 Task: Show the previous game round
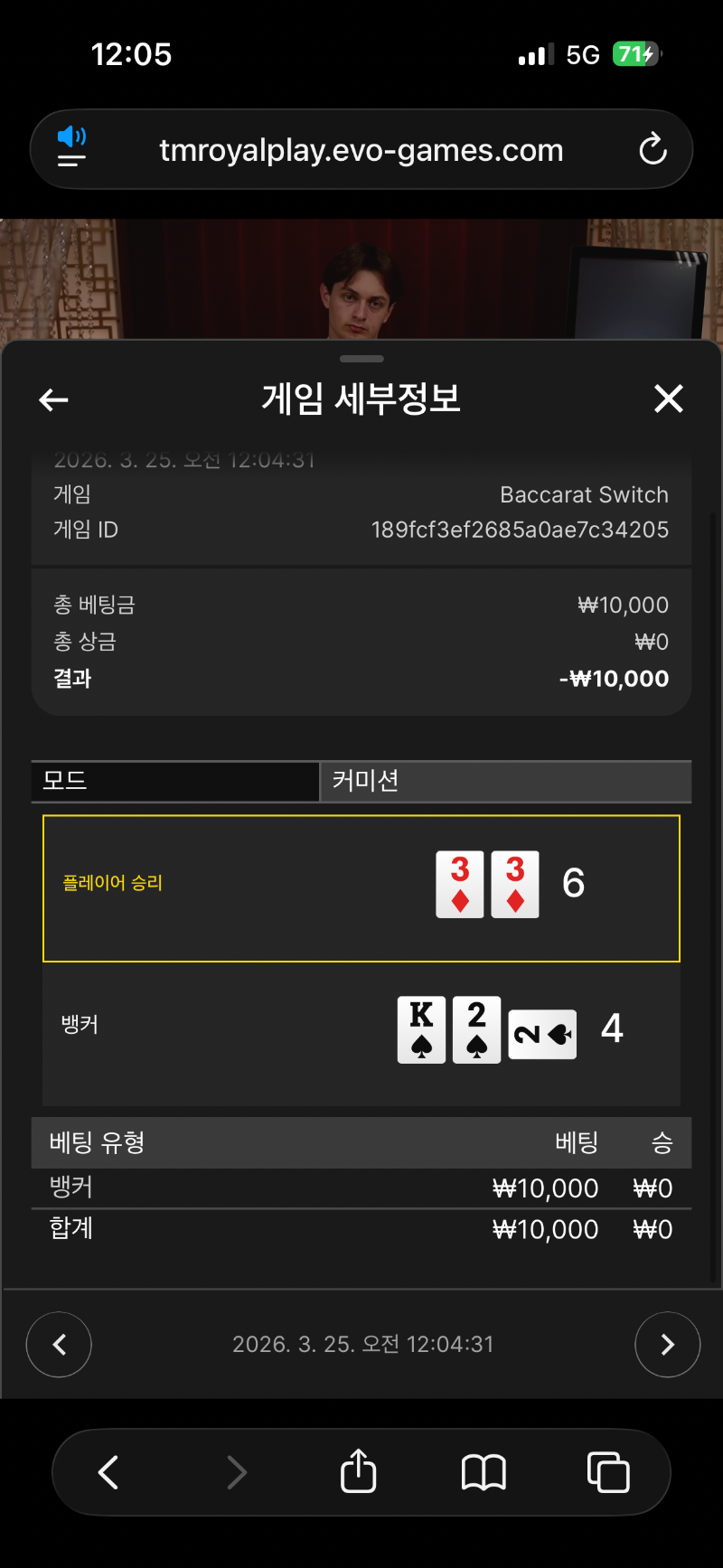tap(59, 1345)
